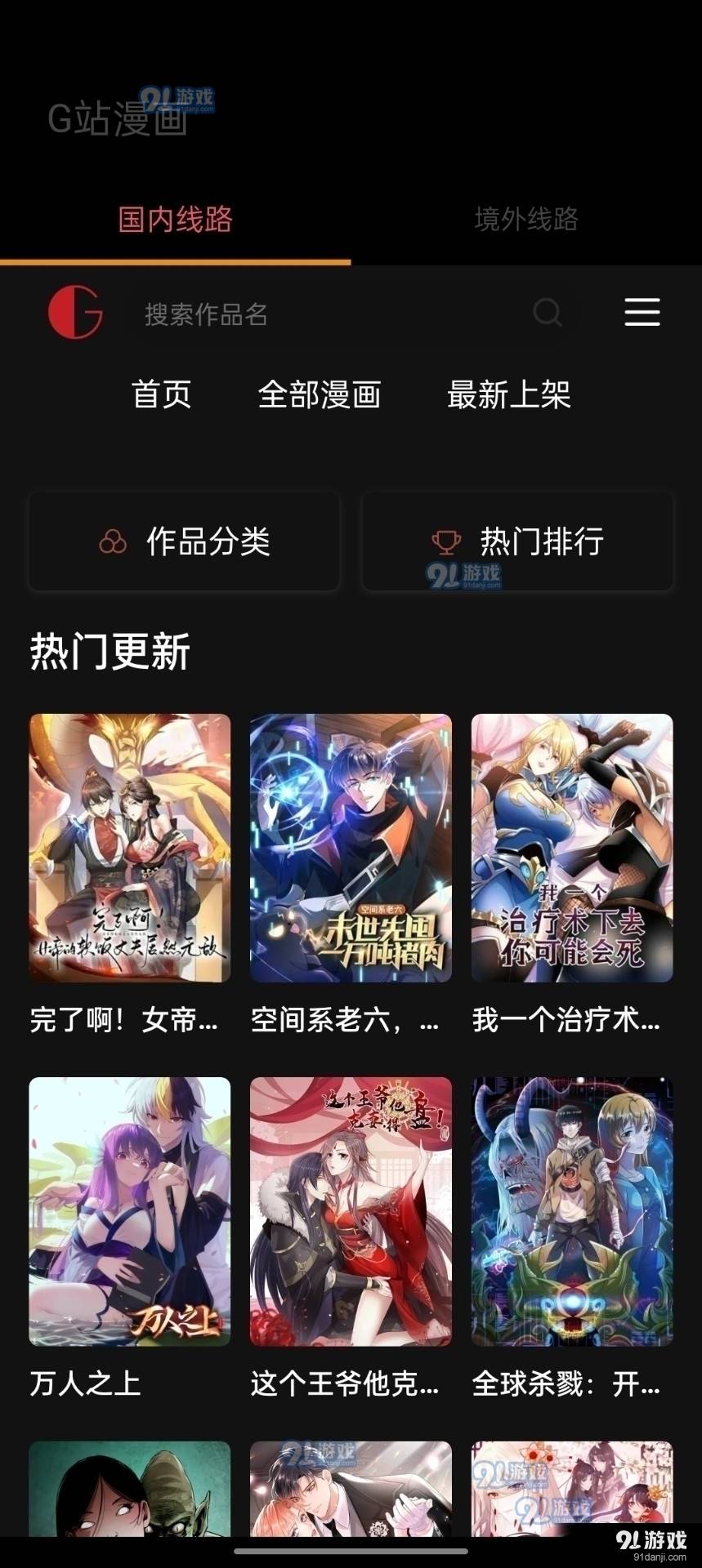This screenshot has height=1568, width=702.
Task: Tap the search magnifier icon
Action: [x=547, y=313]
